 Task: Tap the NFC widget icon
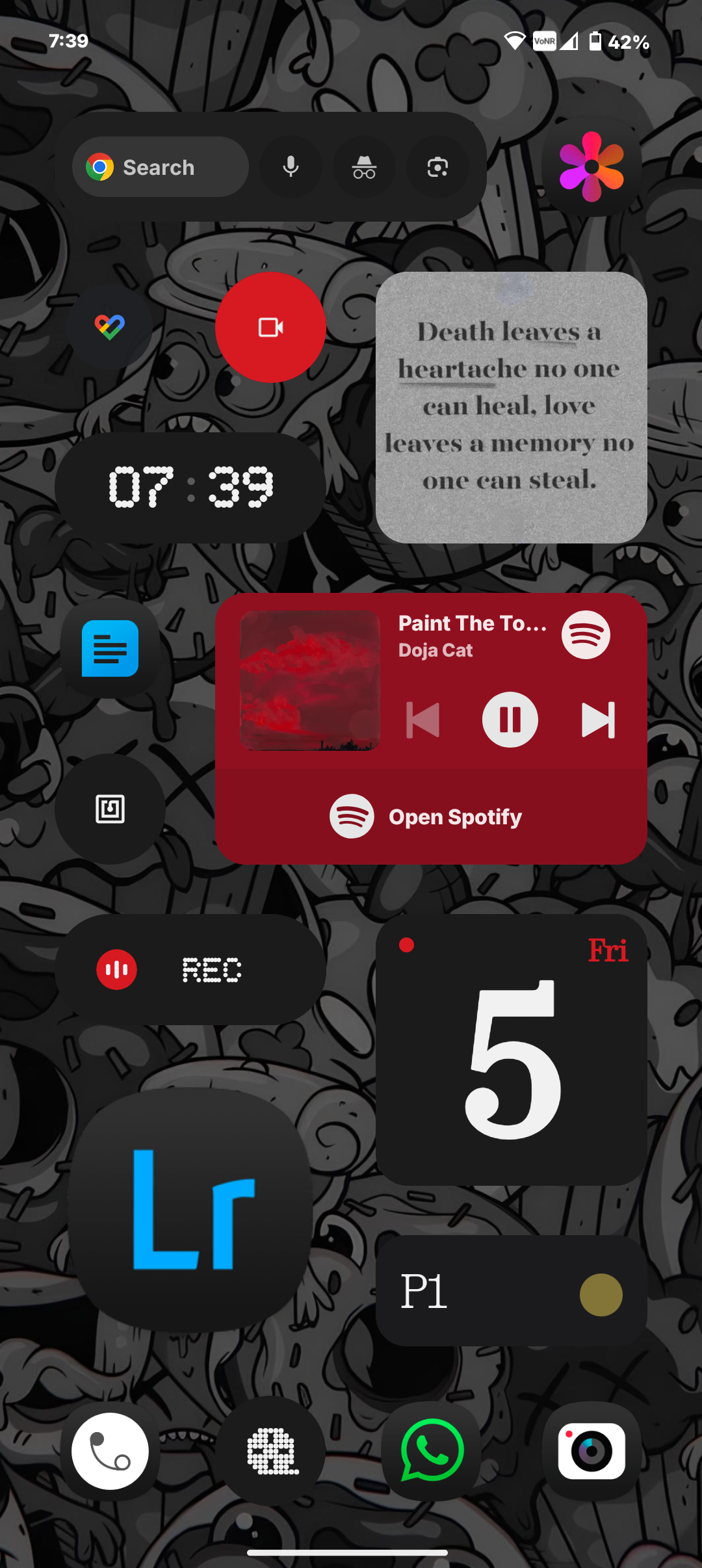110,809
